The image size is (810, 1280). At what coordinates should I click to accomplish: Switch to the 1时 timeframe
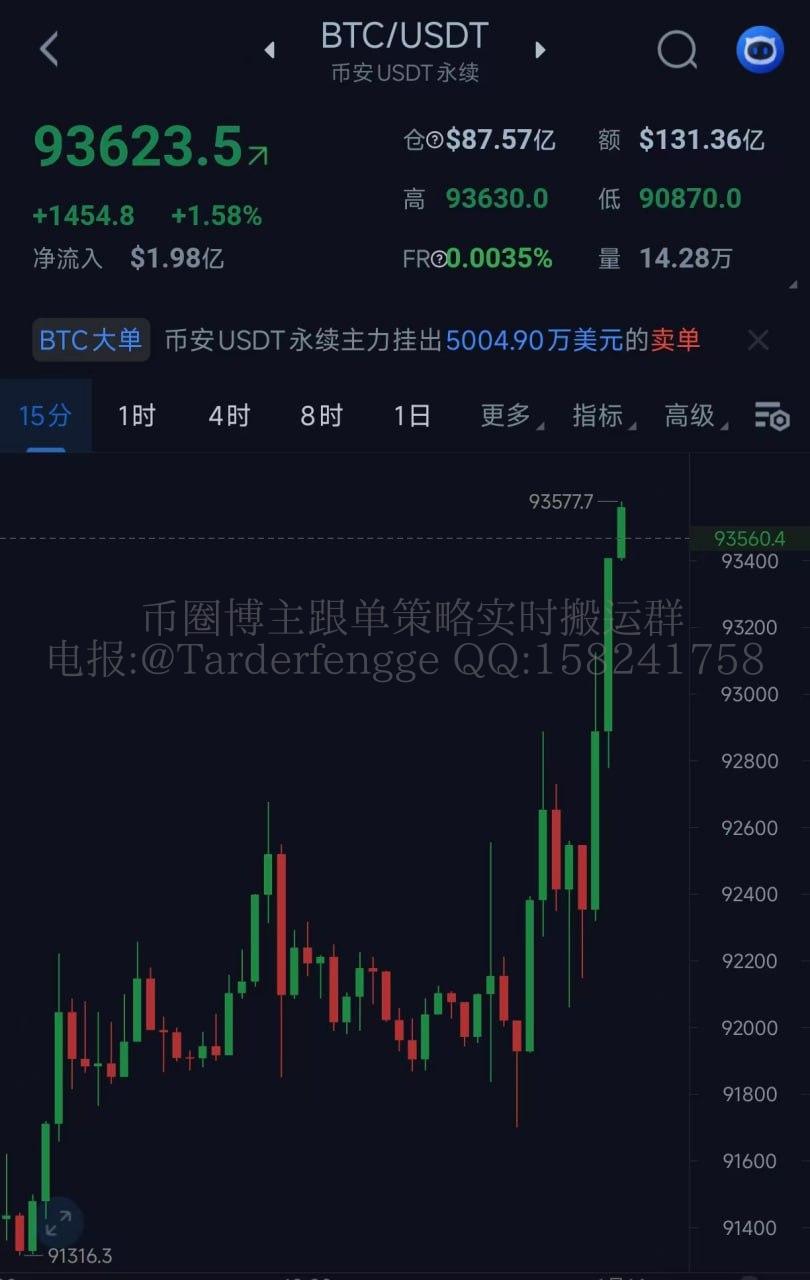[136, 415]
